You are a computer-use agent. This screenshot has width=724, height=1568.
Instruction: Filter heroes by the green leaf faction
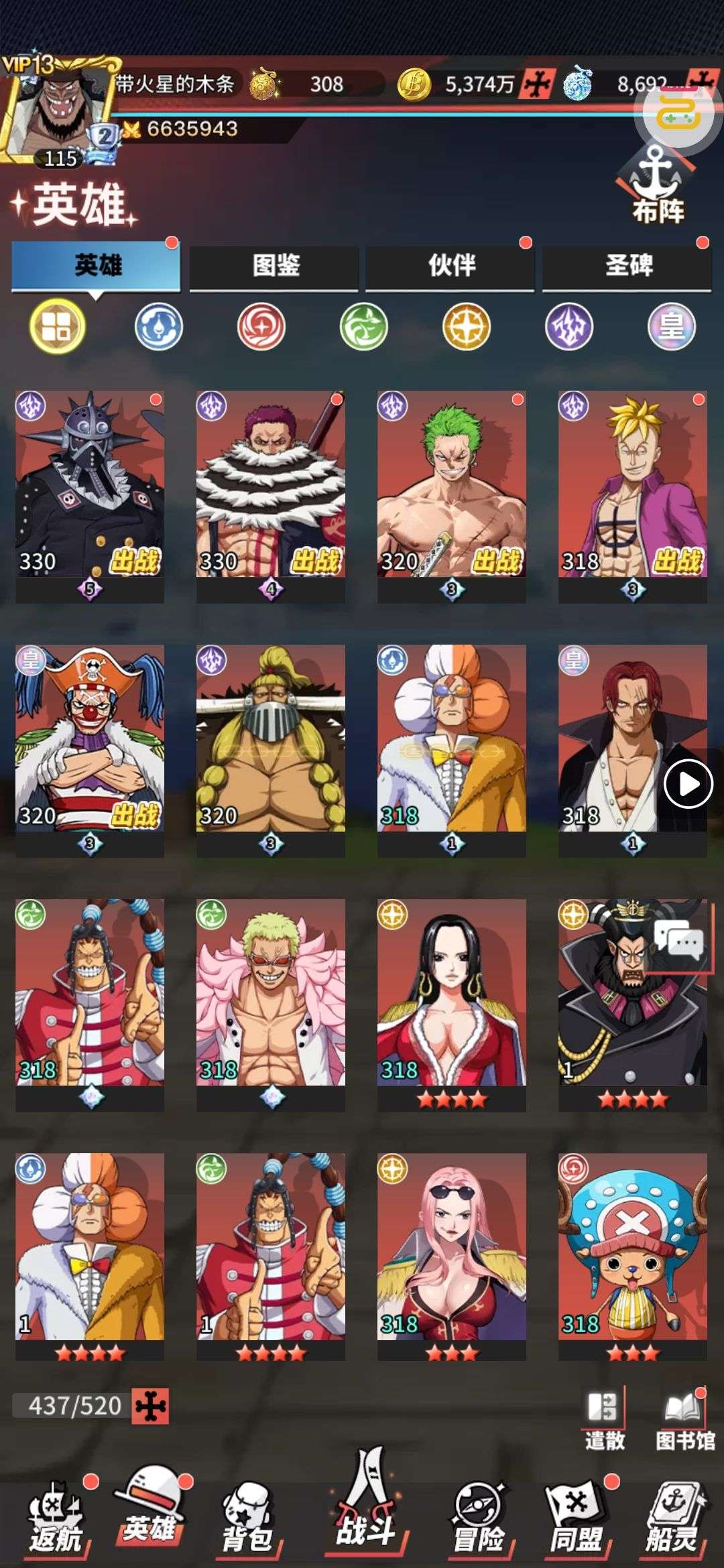[x=364, y=327]
